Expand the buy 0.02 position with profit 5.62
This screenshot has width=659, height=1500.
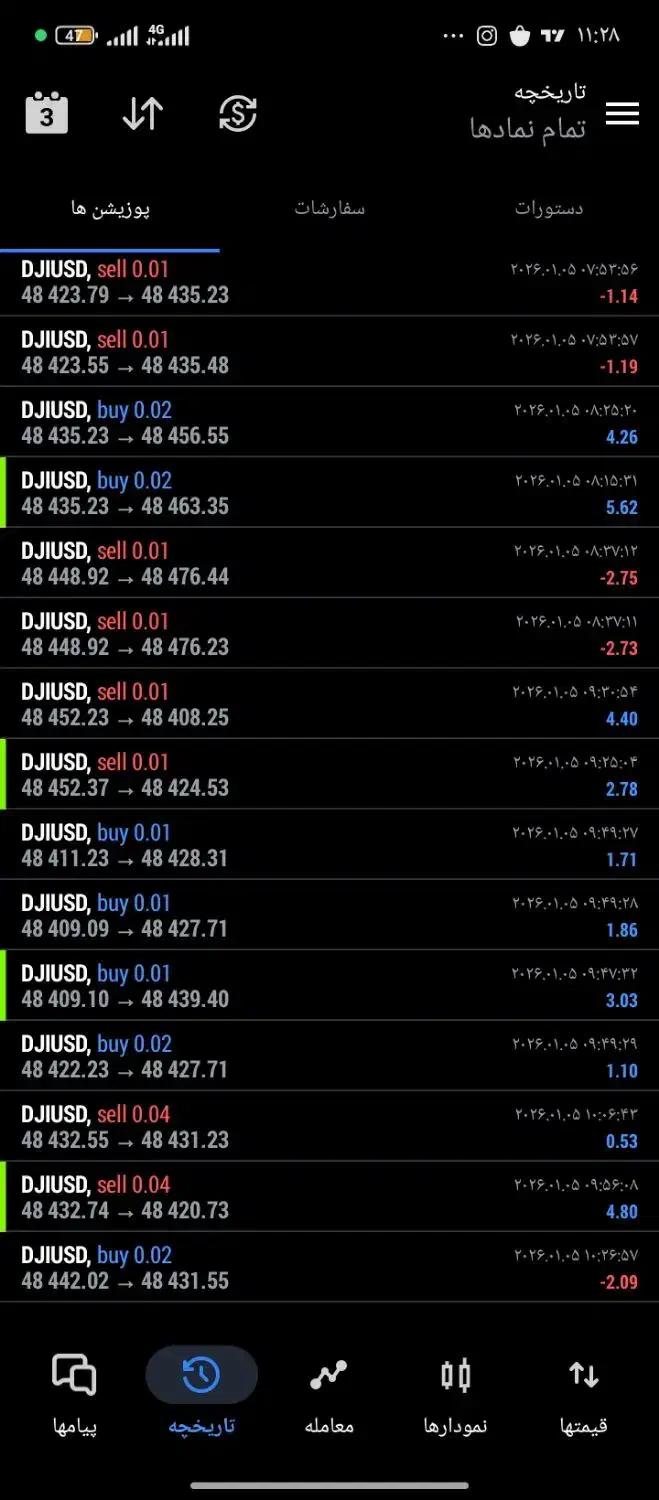click(329, 493)
